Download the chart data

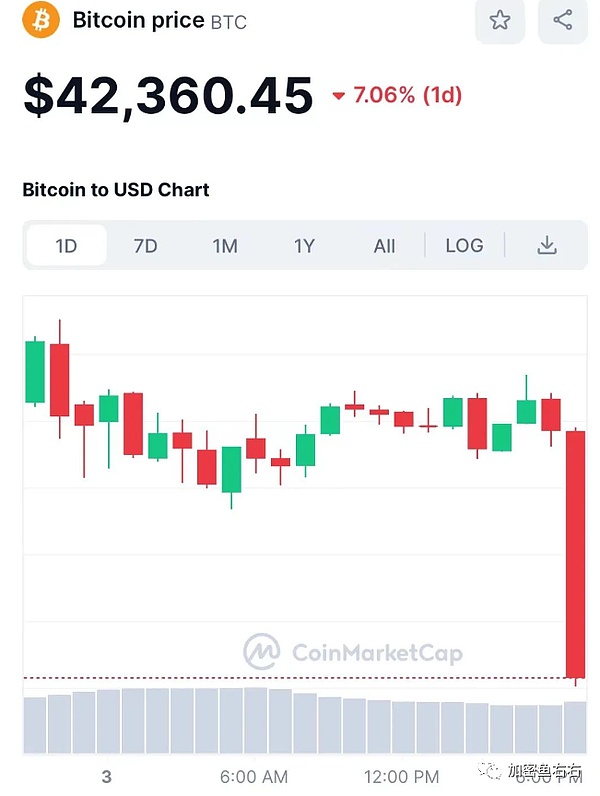point(547,245)
